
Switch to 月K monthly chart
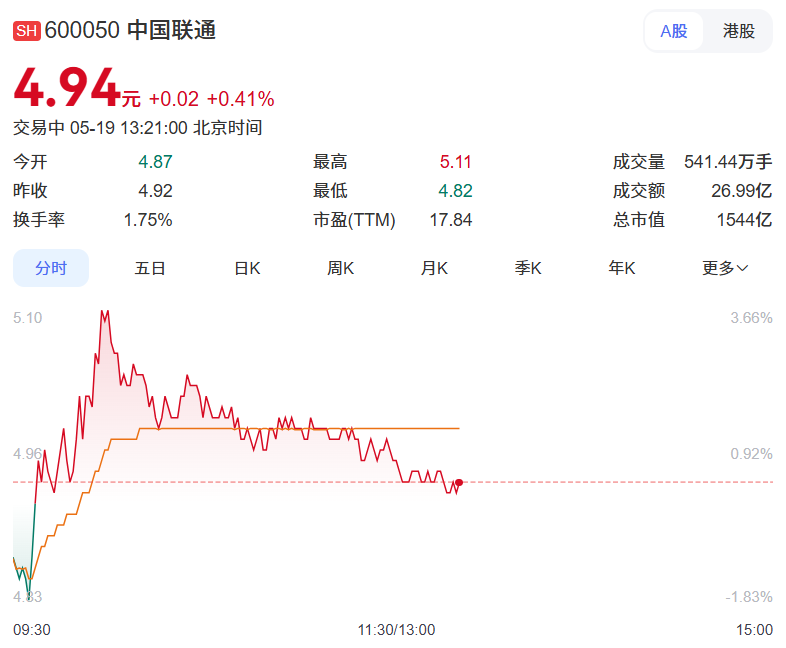coord(434,268)
